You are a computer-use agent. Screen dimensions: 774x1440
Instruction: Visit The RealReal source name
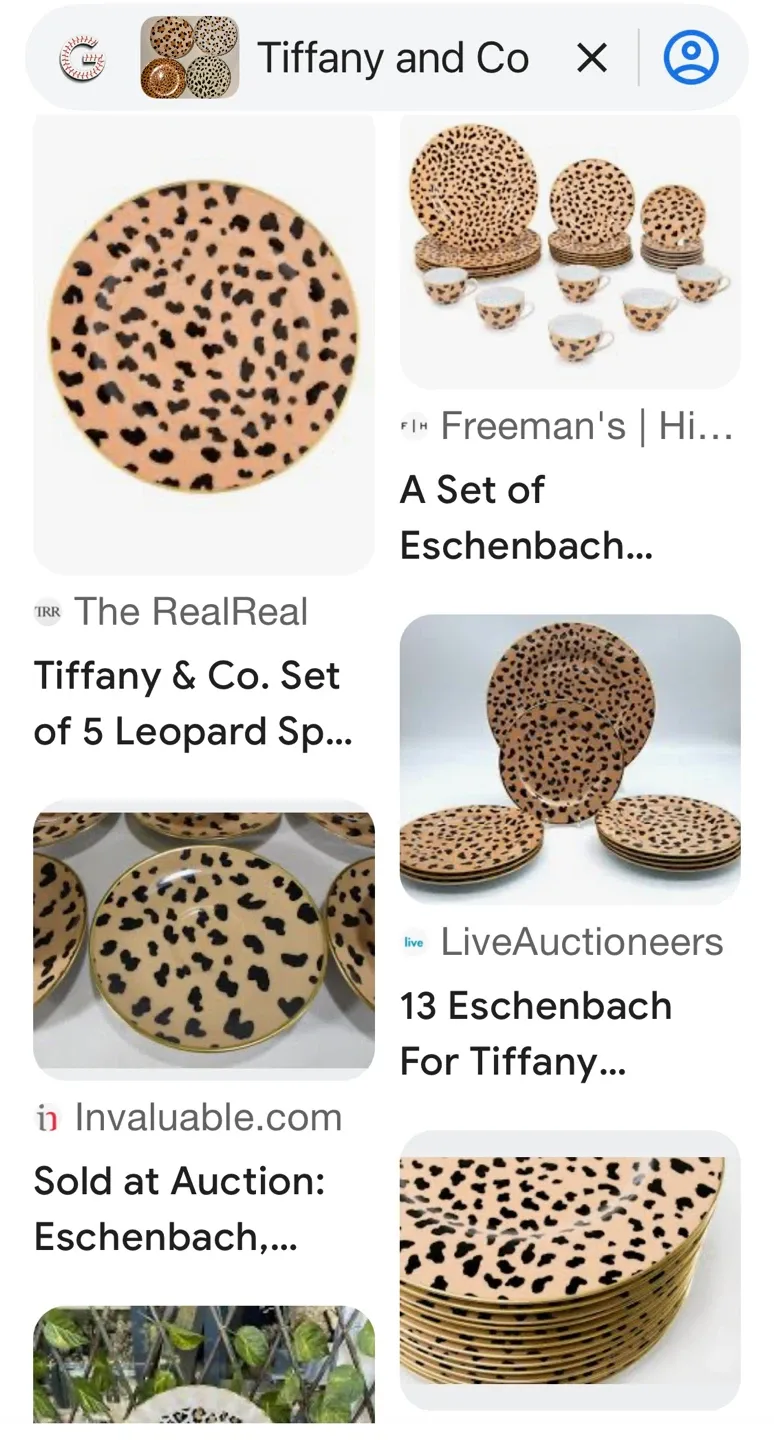(192, 611)
